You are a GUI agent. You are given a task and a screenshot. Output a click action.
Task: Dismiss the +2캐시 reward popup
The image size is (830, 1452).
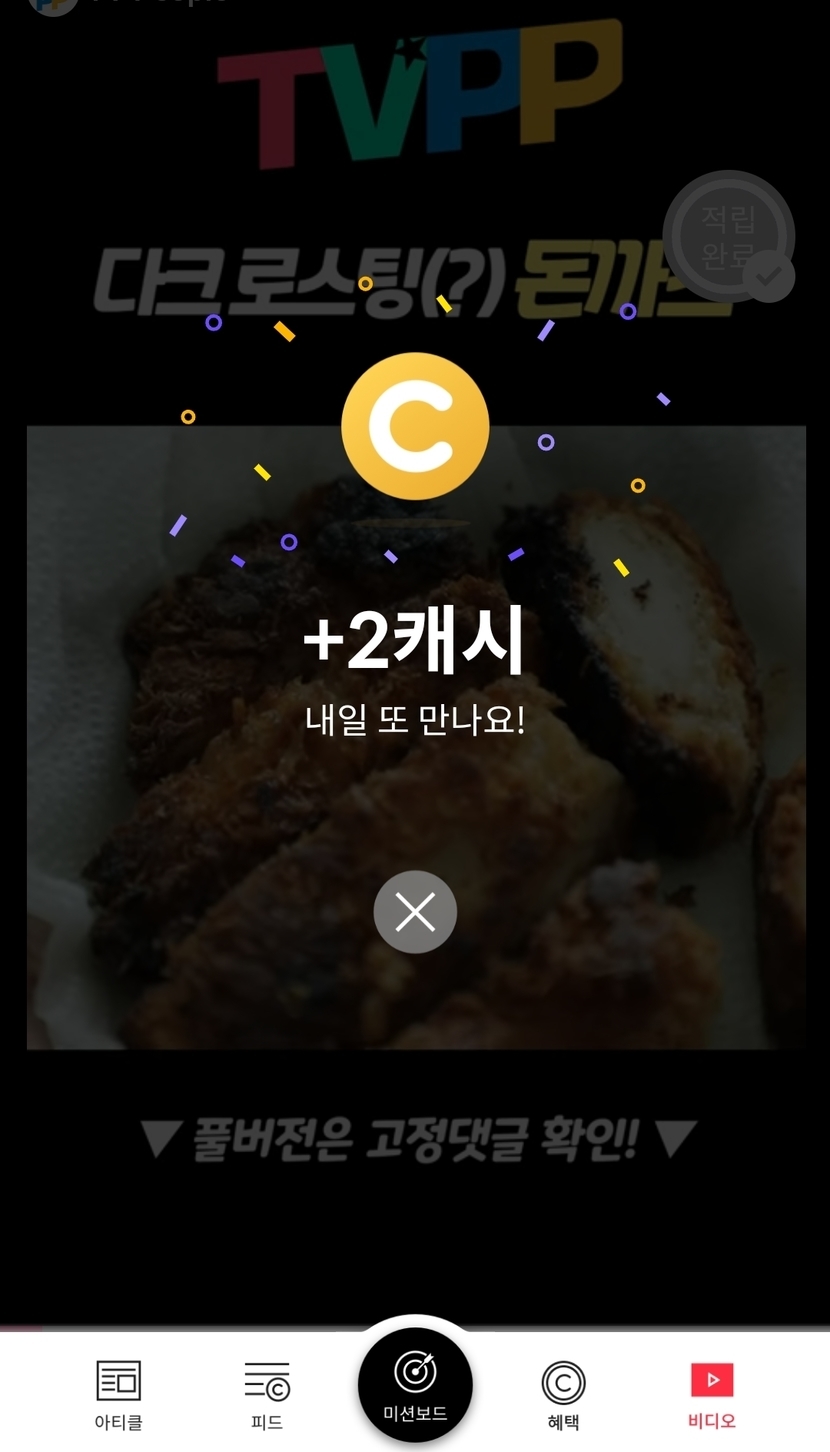coord(415,912)
